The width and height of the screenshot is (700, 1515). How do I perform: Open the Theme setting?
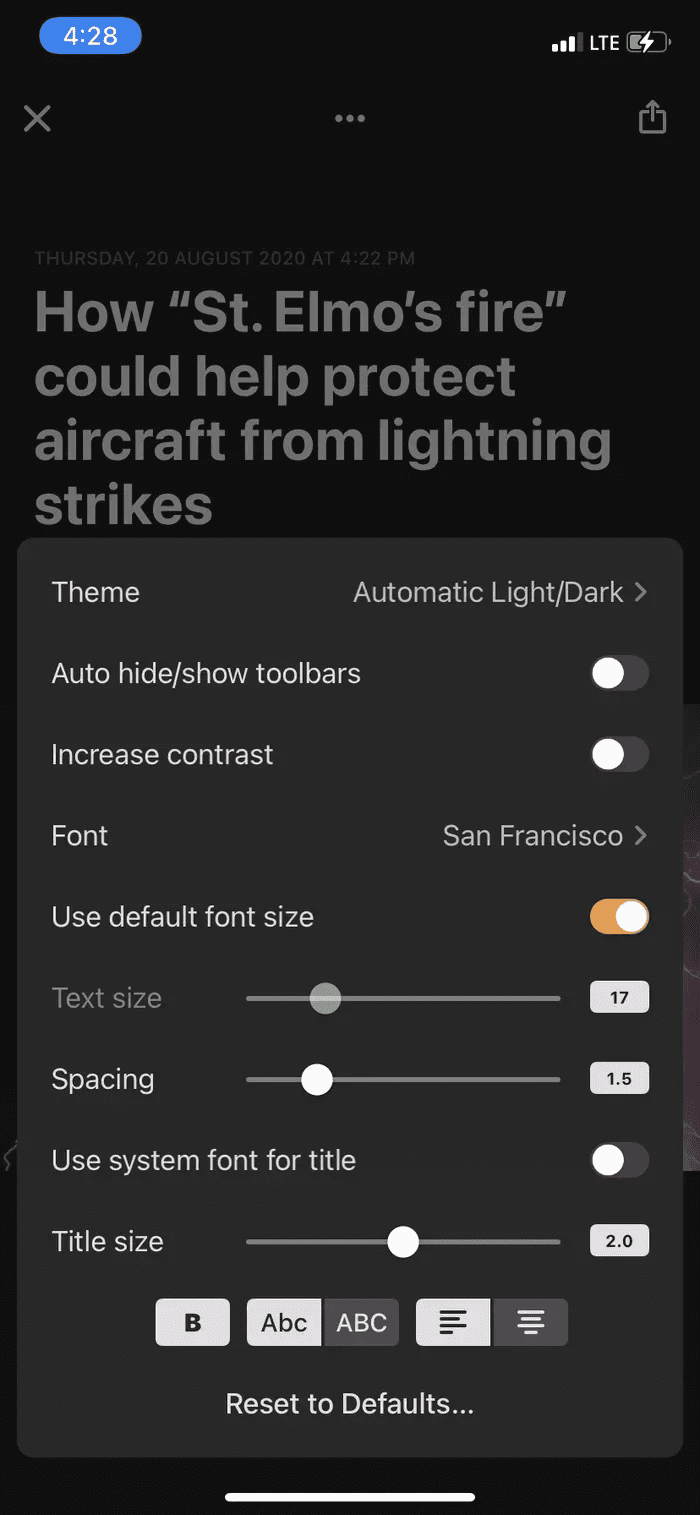click(x=350, y=592)
